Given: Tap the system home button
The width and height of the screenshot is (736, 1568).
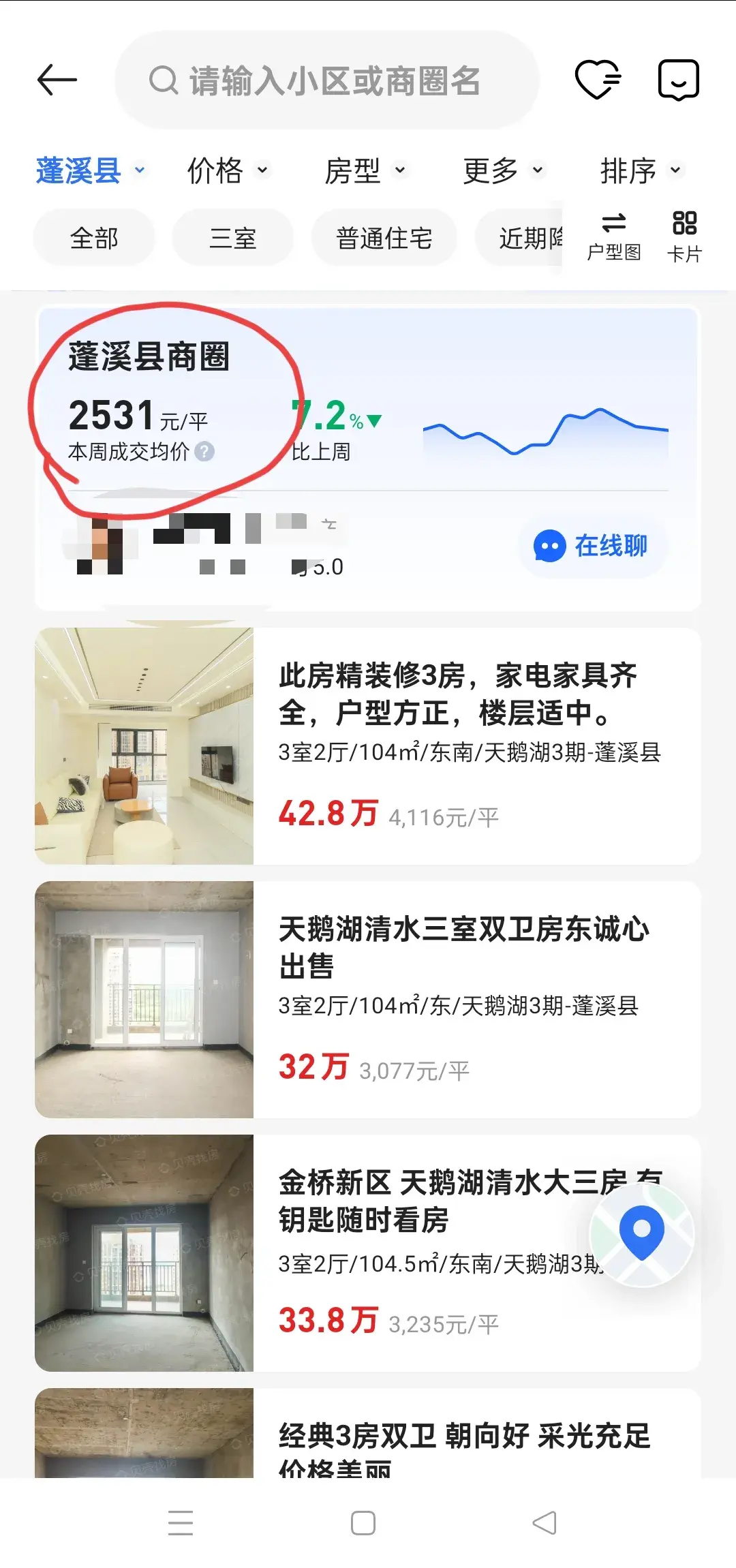Looking at the screenshot, I should click(363, 1522).
